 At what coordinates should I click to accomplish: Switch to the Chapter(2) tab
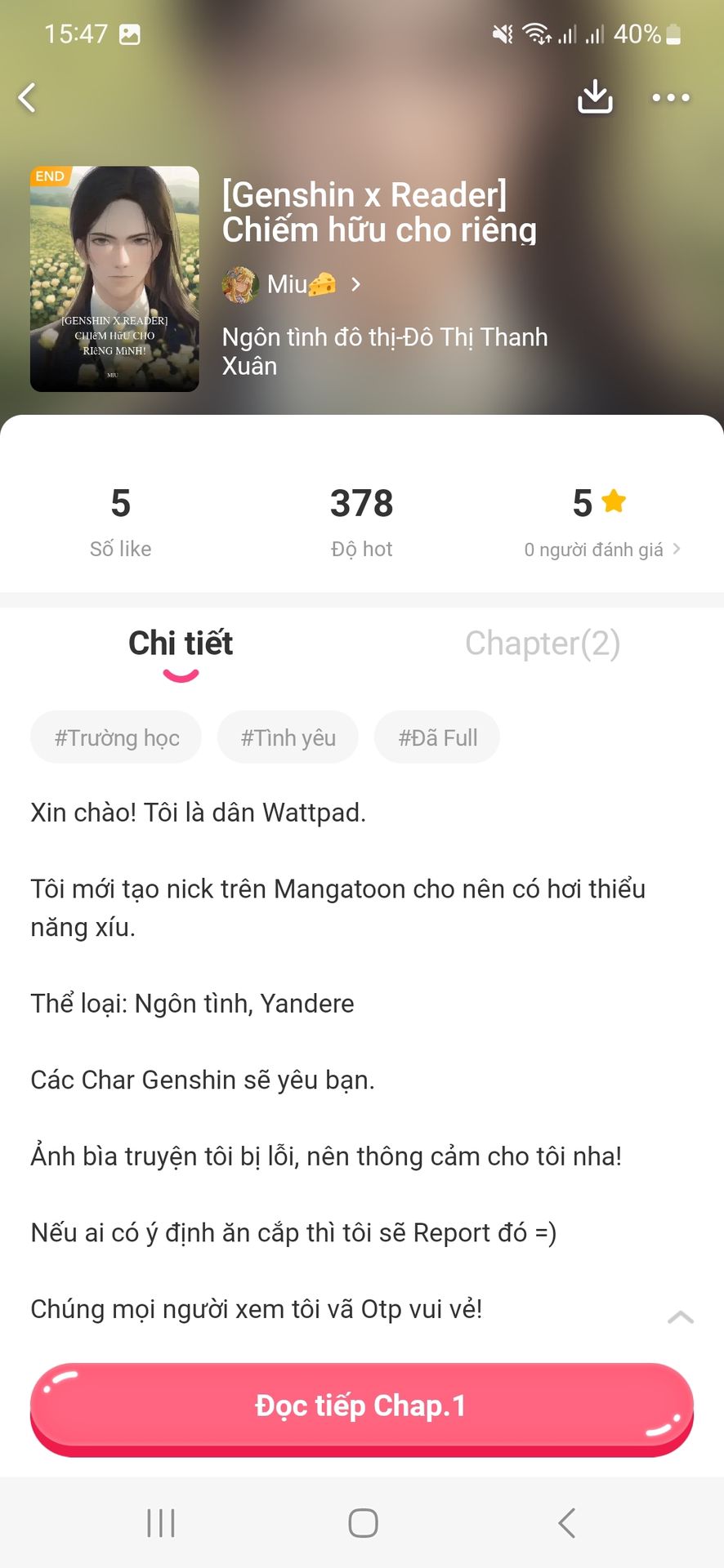[543, 644]
